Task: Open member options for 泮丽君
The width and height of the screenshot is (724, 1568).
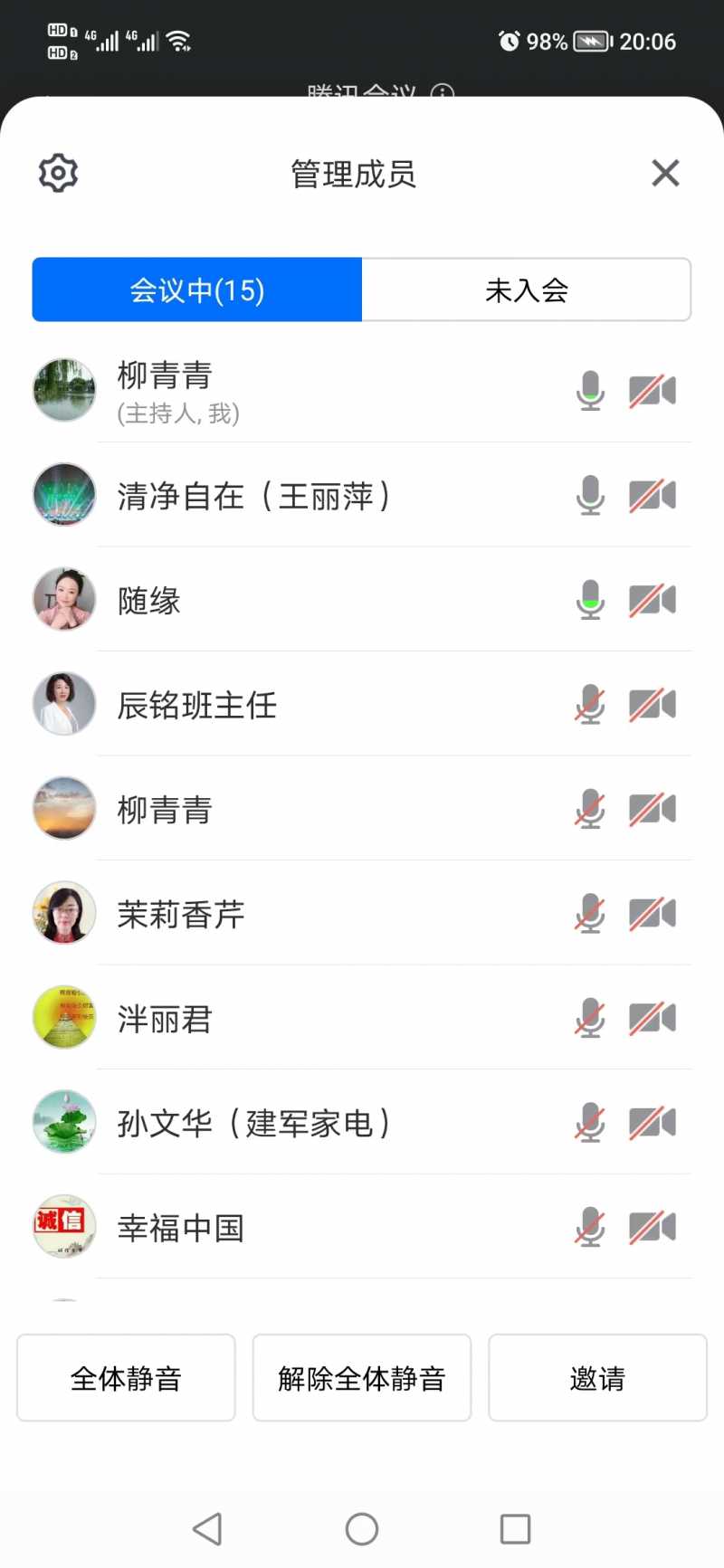Action: [x=165, y=1019]
